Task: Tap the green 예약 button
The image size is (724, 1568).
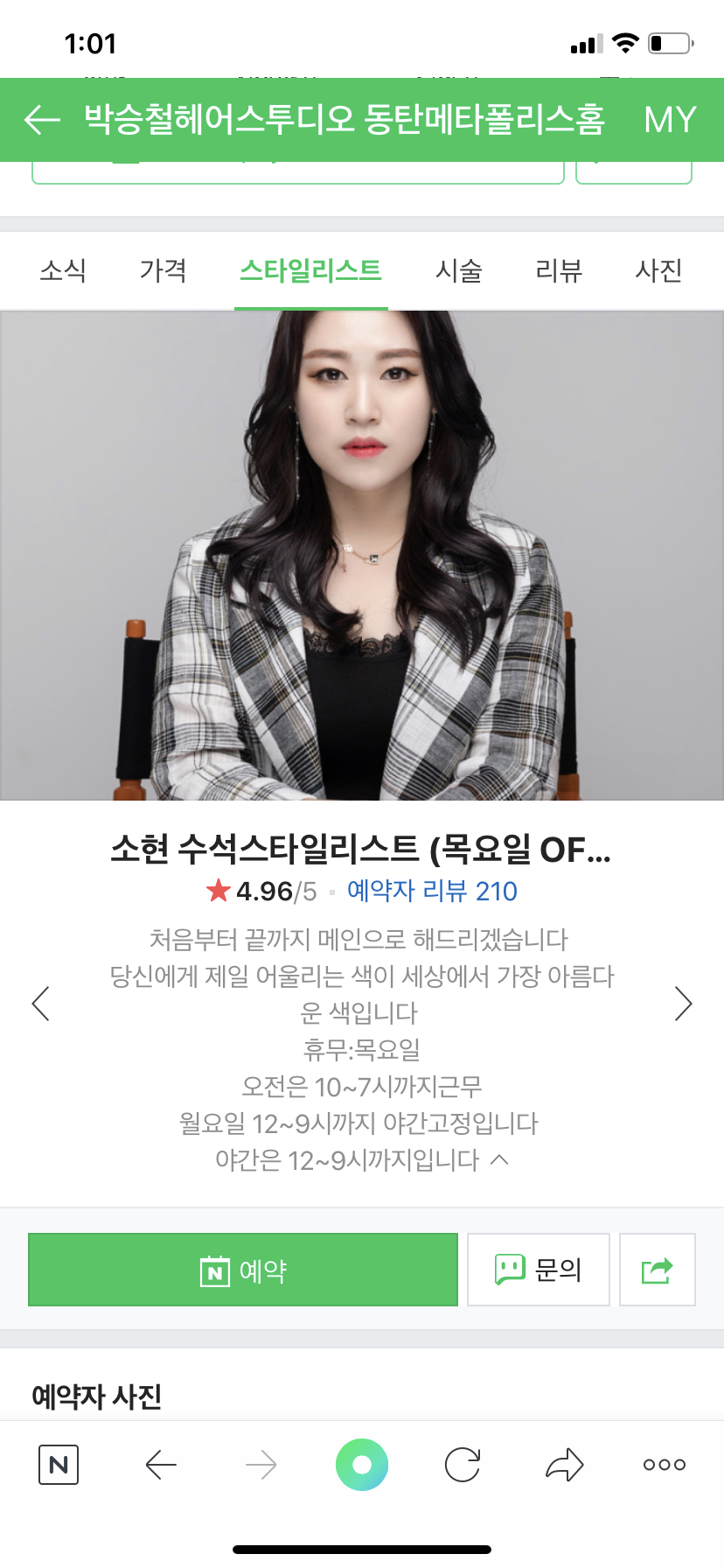Action: tap(243, 1270)
